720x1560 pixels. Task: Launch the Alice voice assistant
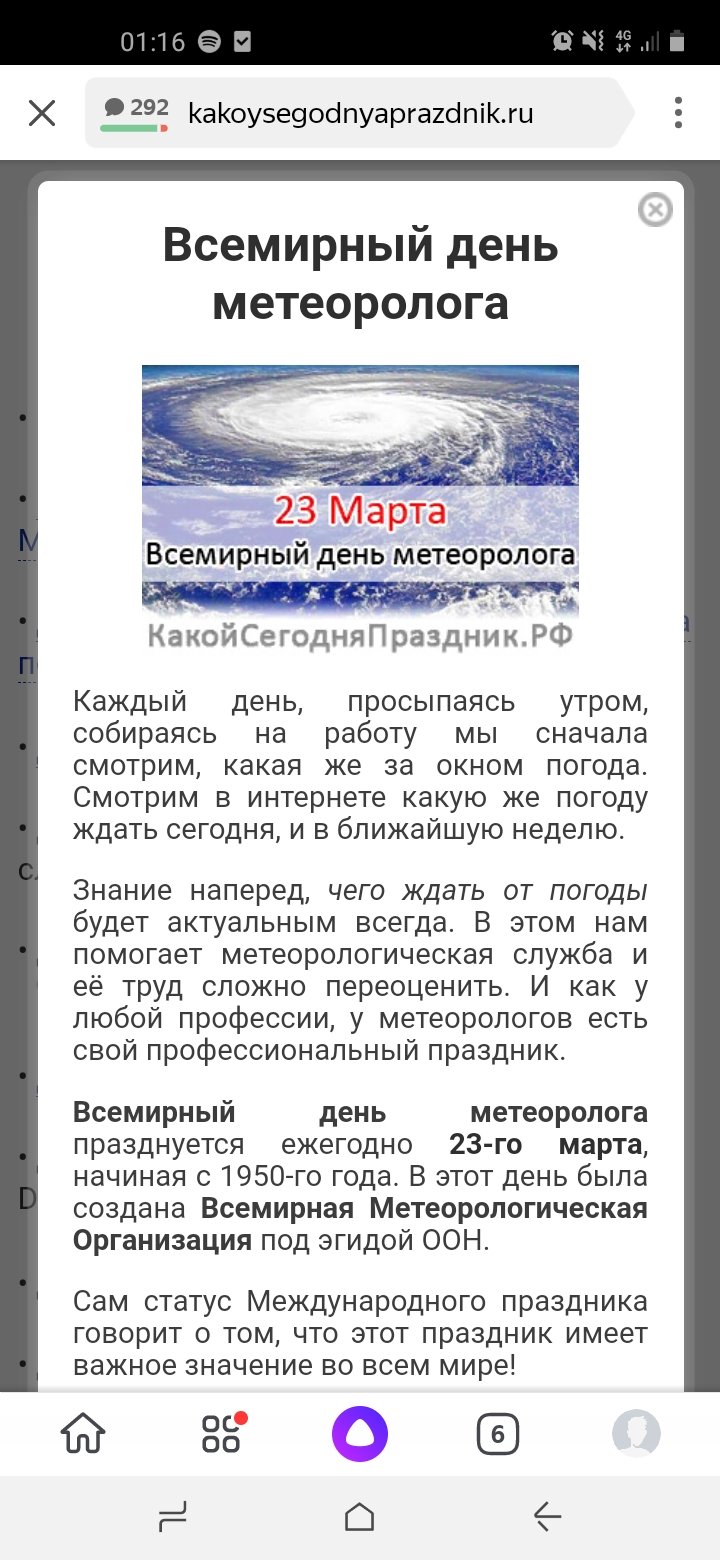[x=360, y=1434]
